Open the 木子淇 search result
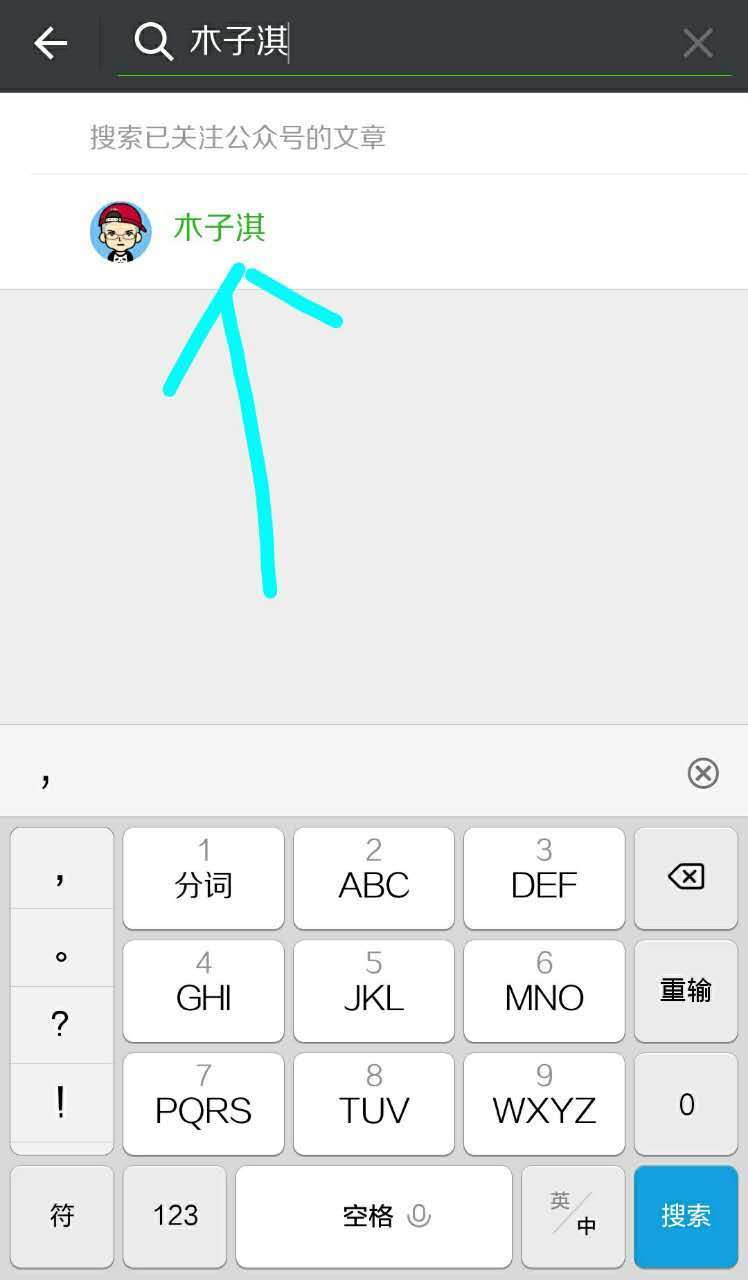This screenshot has width=748, height=1280. pyautogui.click(x=219, y=229)
